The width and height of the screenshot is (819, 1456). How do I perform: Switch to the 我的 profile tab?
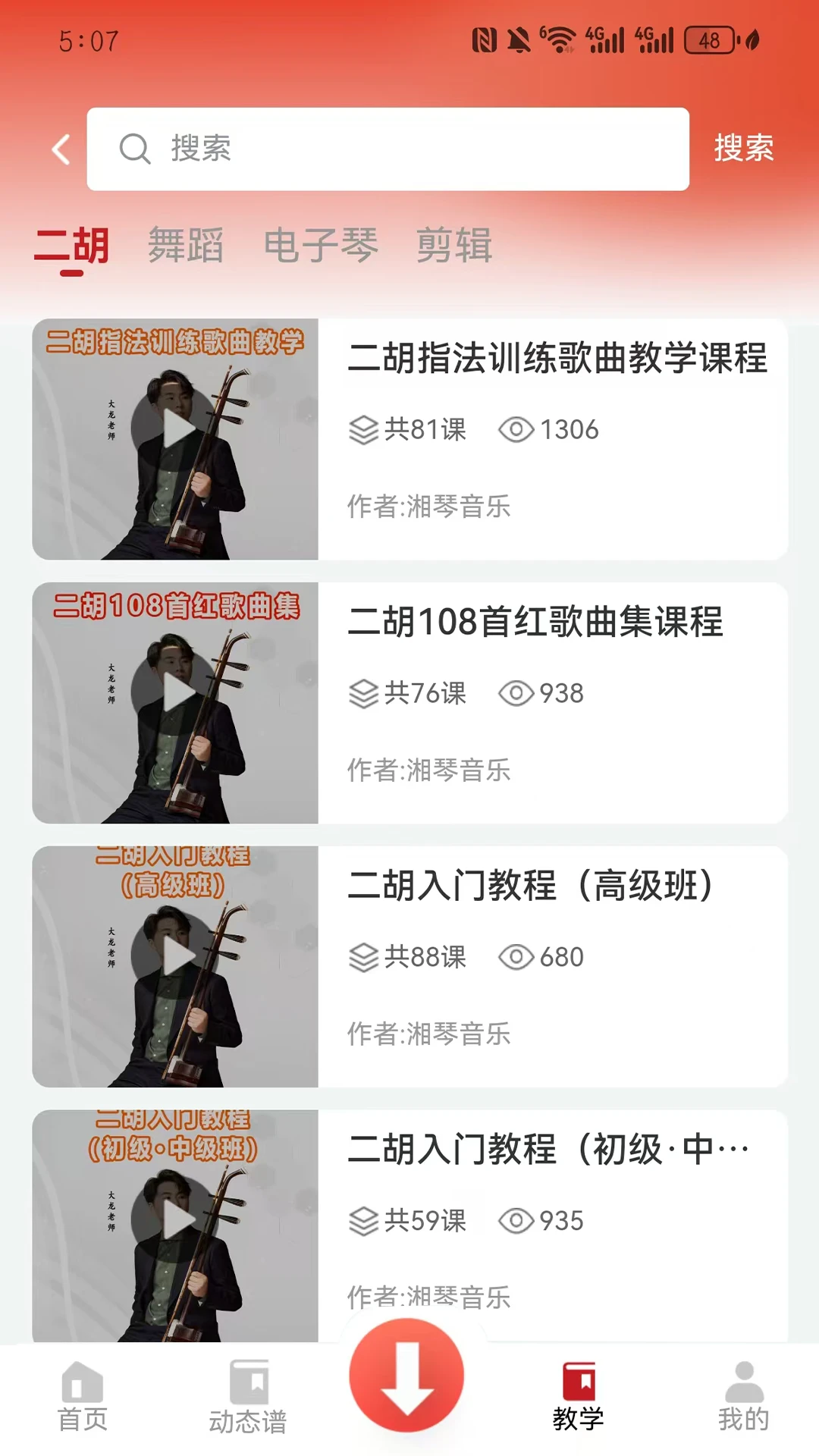click(x=743, y=1397)
